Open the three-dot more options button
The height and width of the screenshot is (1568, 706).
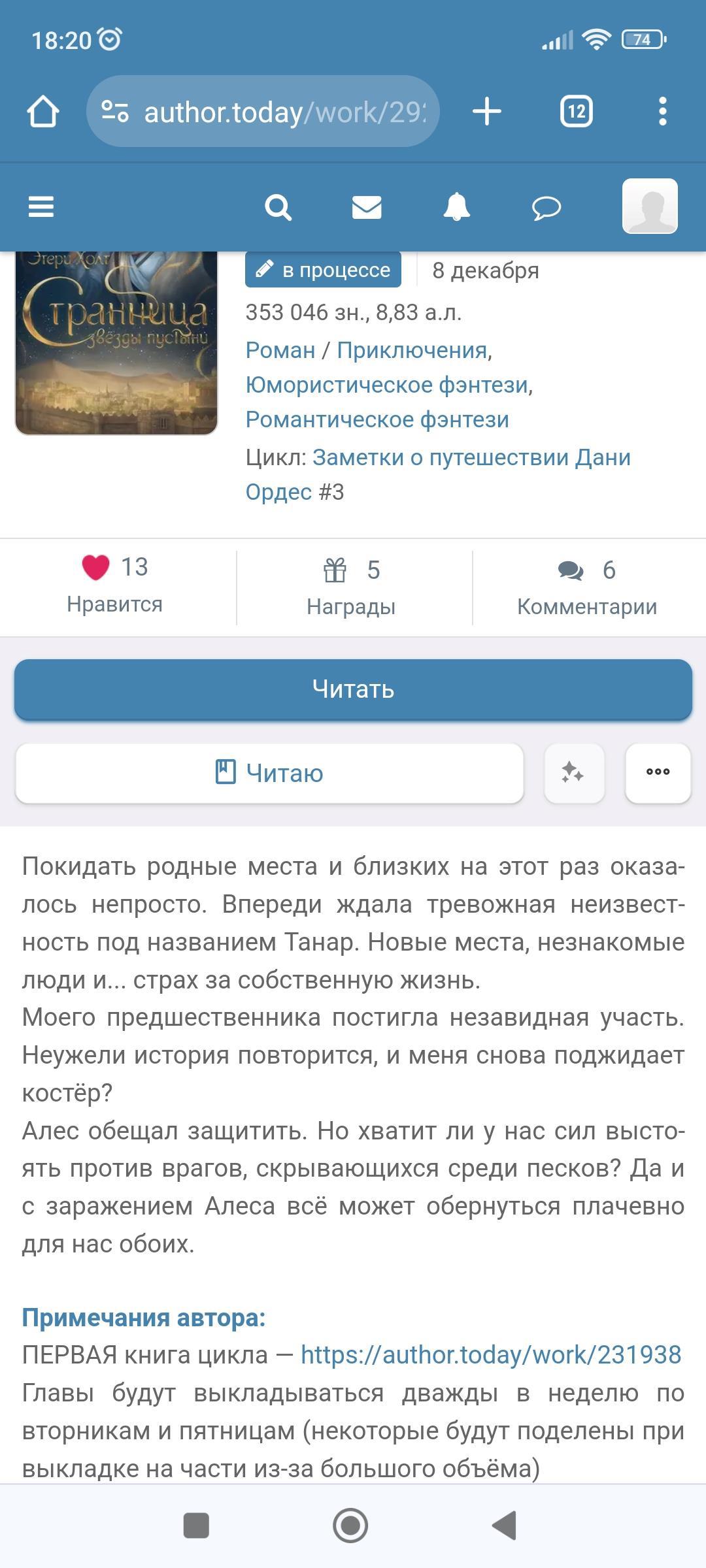tap(658, 773)
